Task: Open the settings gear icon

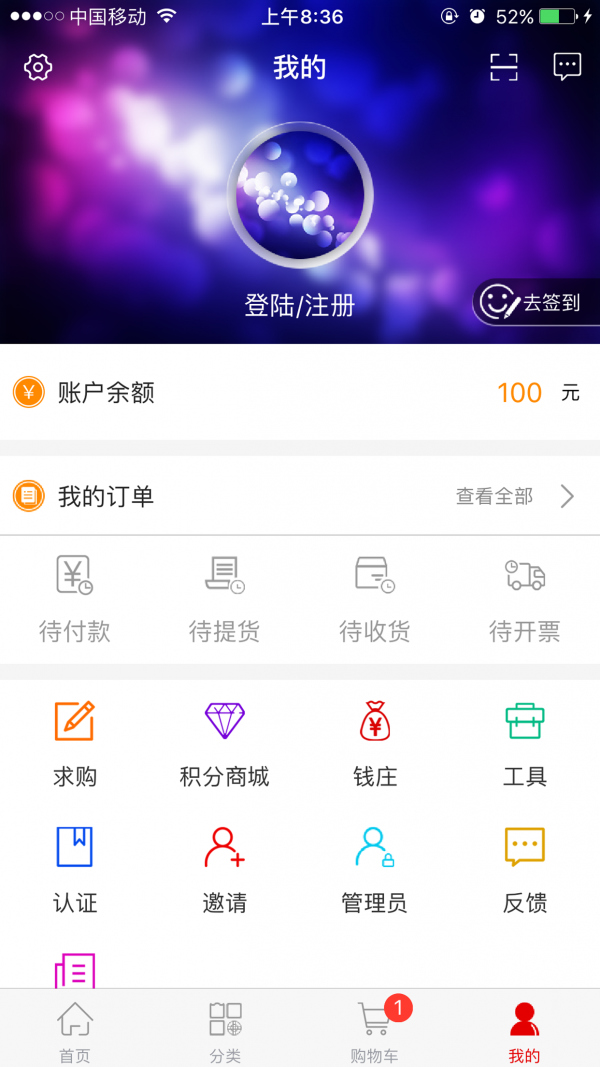Action: pyautogui.click(x=38, y=67)
